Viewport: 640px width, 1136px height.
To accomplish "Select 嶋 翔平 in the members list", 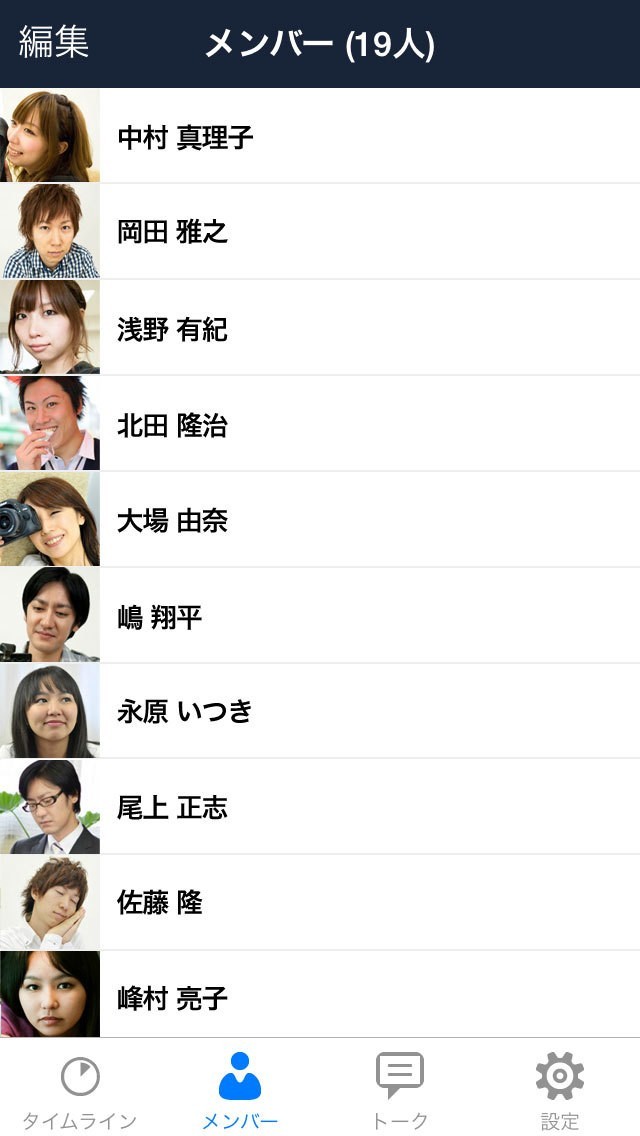I will click(320, 616).
